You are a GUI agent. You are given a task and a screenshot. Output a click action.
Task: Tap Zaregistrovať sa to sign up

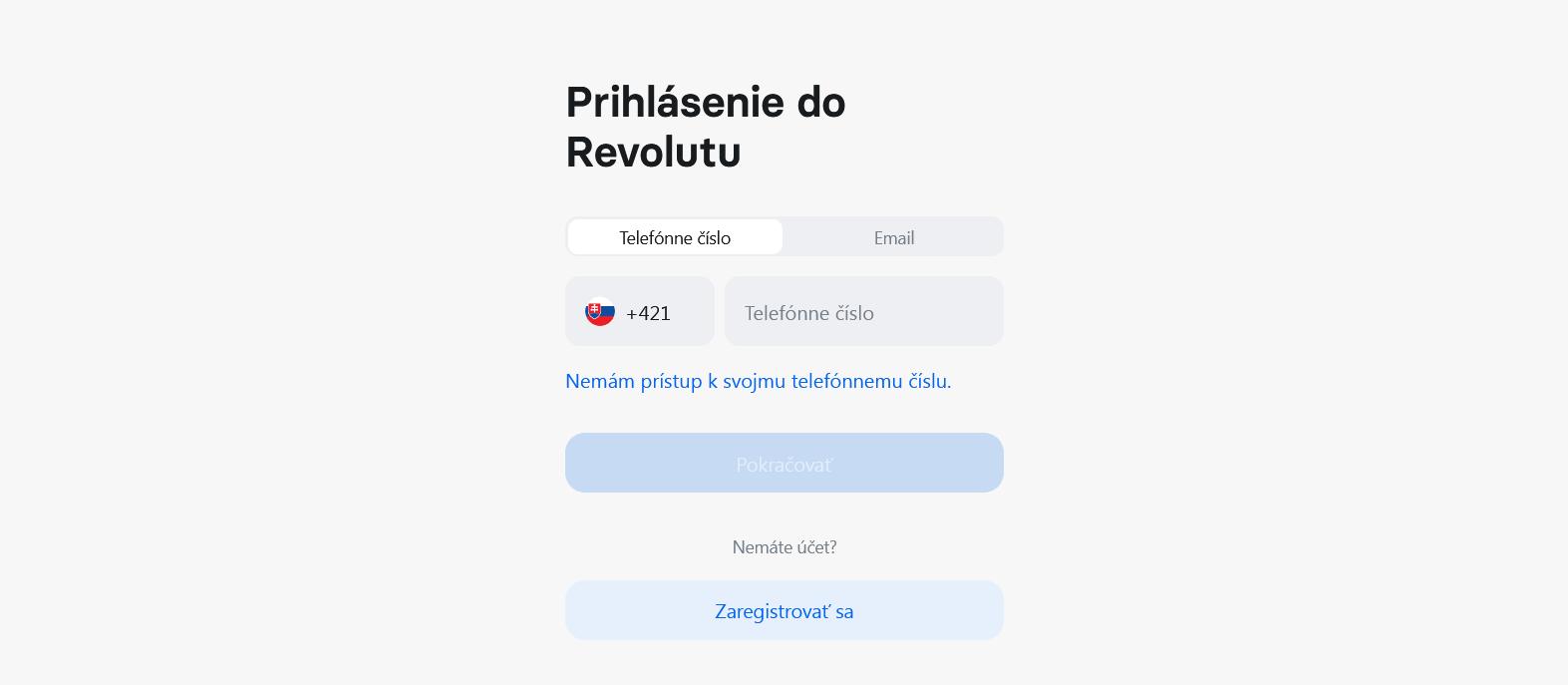click(x=784, y=610)
